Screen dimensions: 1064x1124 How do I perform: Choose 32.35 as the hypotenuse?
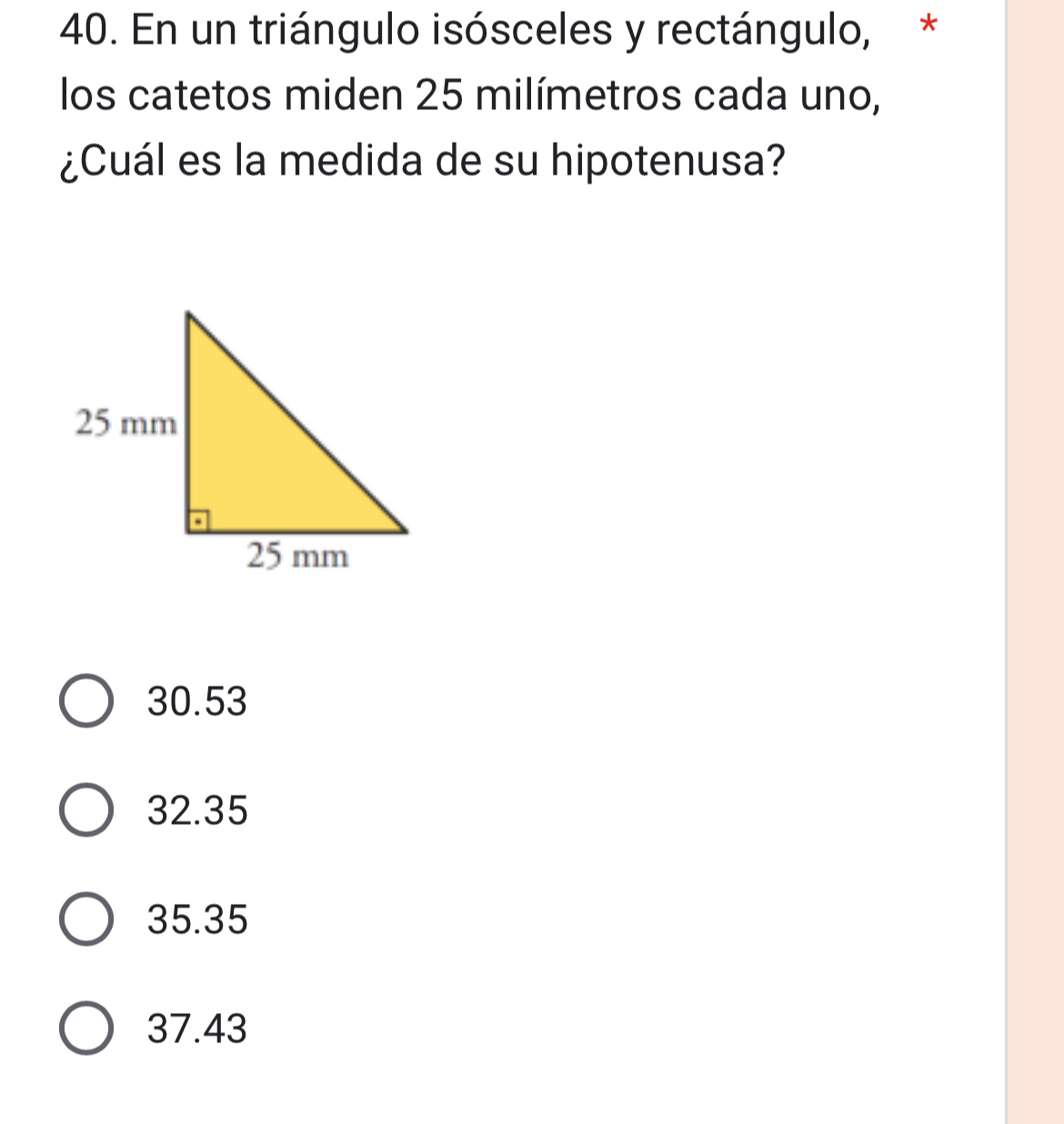86,811
